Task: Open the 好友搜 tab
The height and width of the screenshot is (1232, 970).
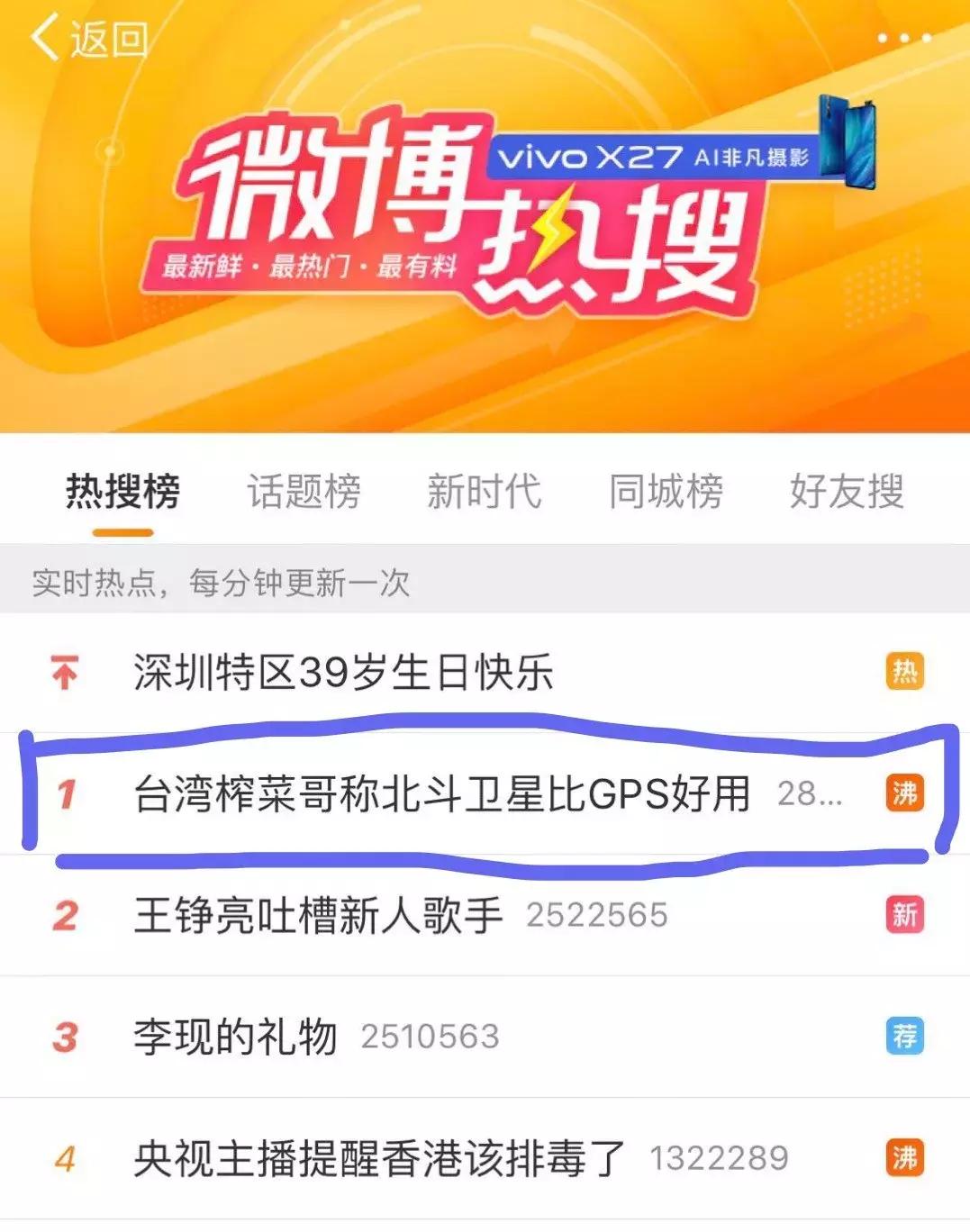Action: point(847,492)
